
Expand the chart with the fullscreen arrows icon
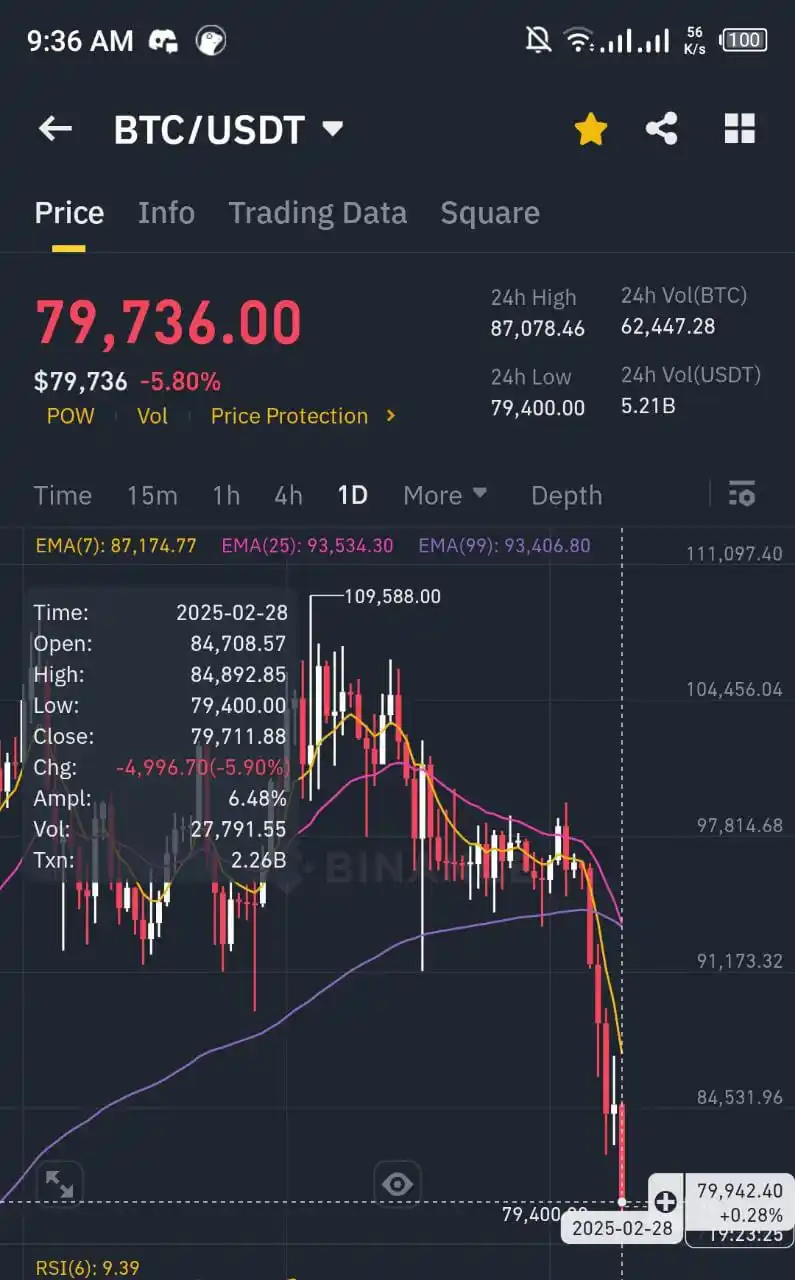click(60, 1183)
